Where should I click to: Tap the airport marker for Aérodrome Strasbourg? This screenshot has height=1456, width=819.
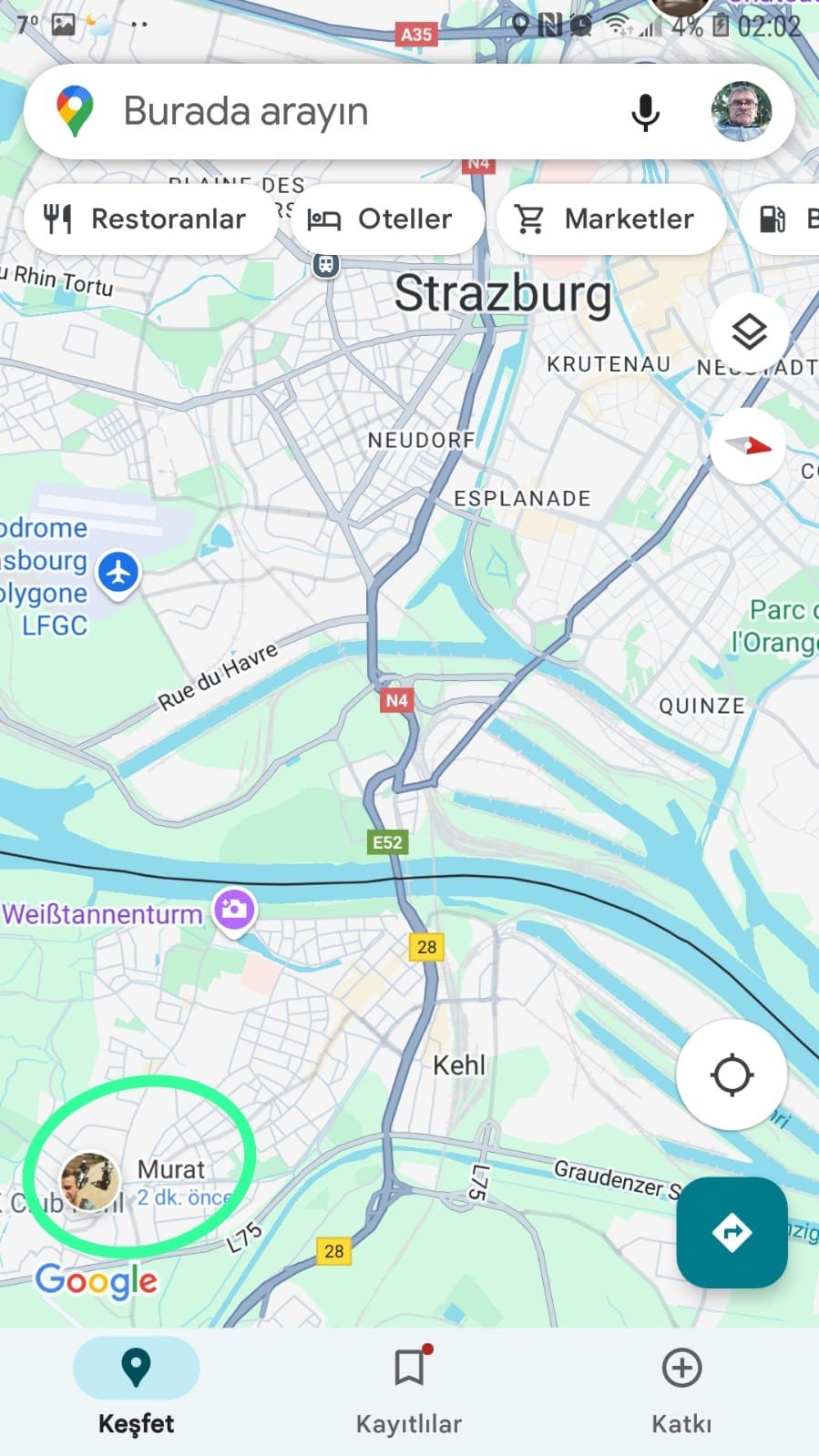(x=118, y=573)
